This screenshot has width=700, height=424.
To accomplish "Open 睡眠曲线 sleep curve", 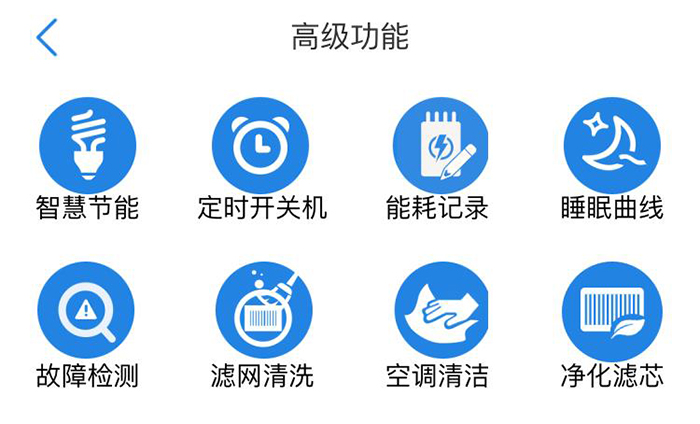I will click(612, 146).
